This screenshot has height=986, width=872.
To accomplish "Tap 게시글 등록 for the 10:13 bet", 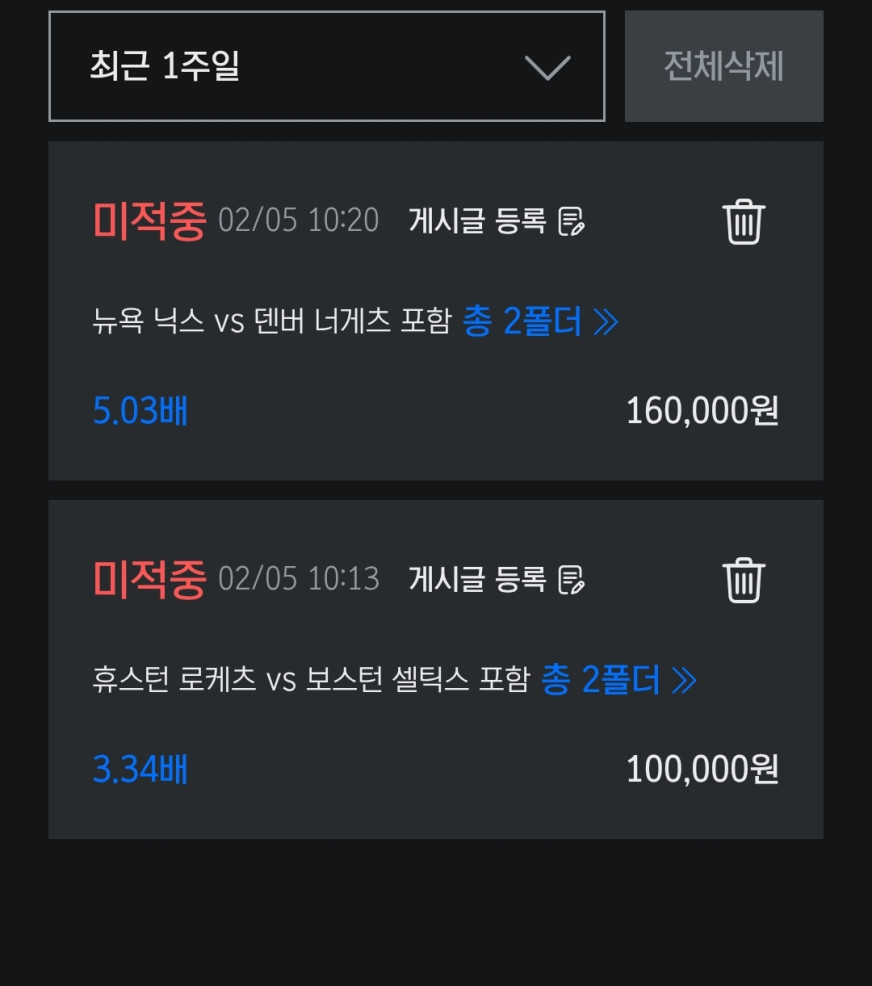I will [496, 579].
